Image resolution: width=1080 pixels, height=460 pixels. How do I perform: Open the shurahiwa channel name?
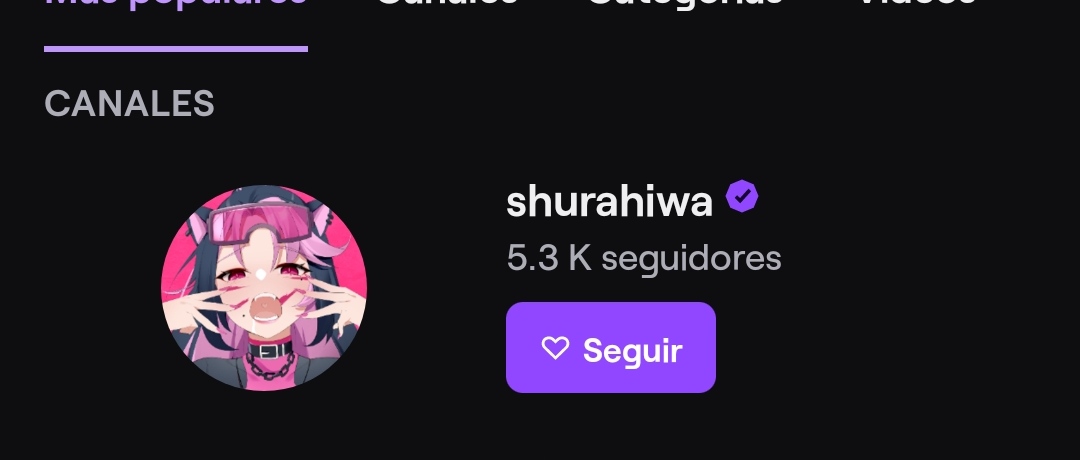pyautogui.click(x=609, y=202)
